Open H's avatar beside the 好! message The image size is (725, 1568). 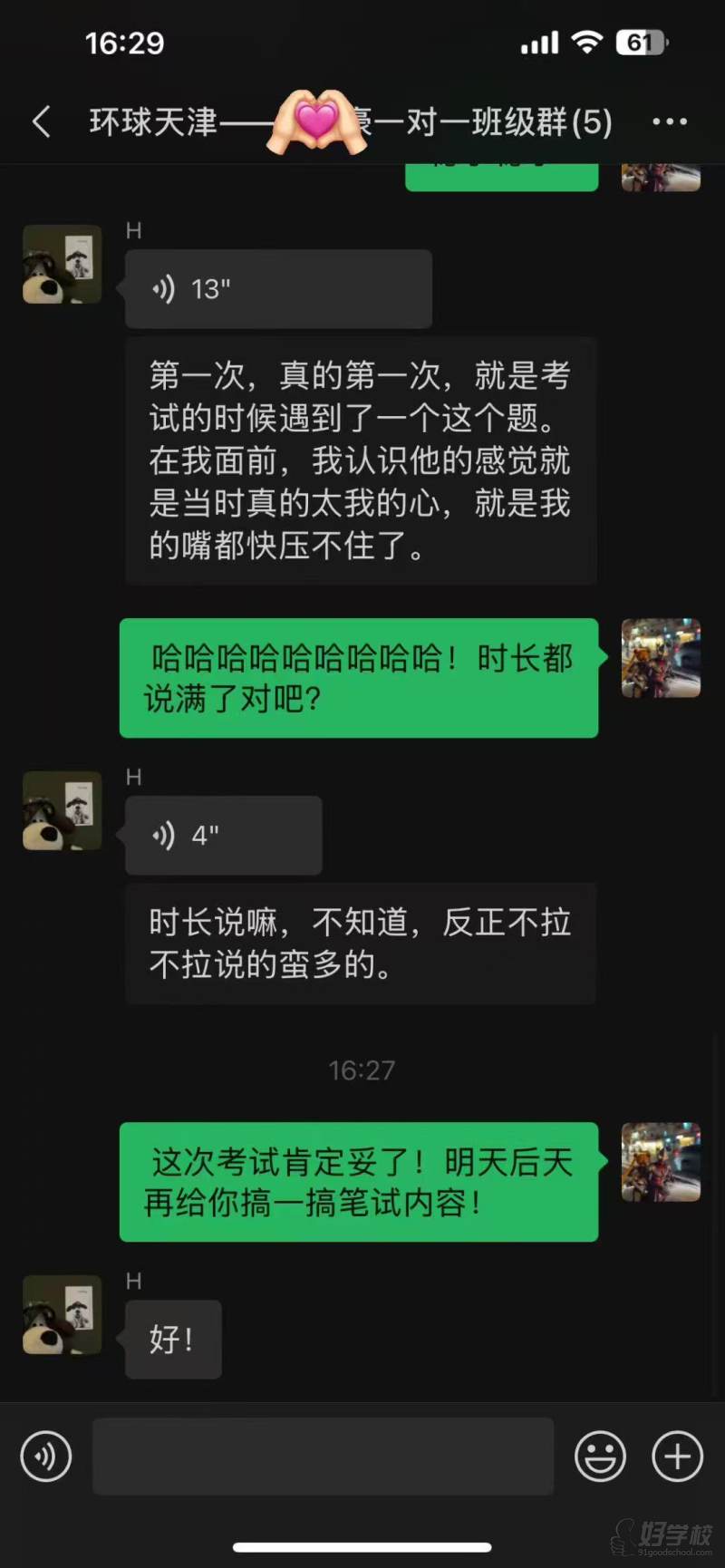point(62,1315)
